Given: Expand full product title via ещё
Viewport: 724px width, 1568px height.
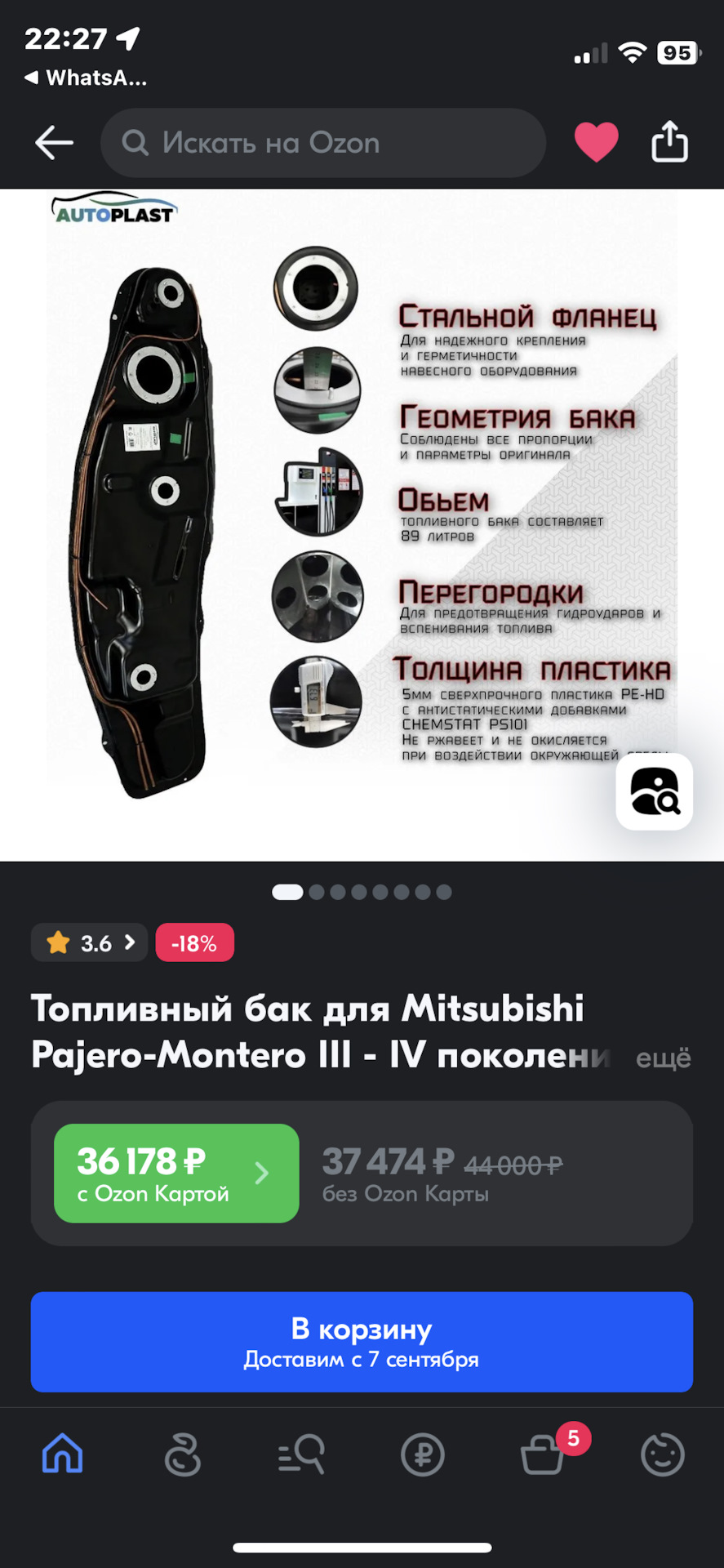Looking at the screenshot, I should (x=663, y=1058).
